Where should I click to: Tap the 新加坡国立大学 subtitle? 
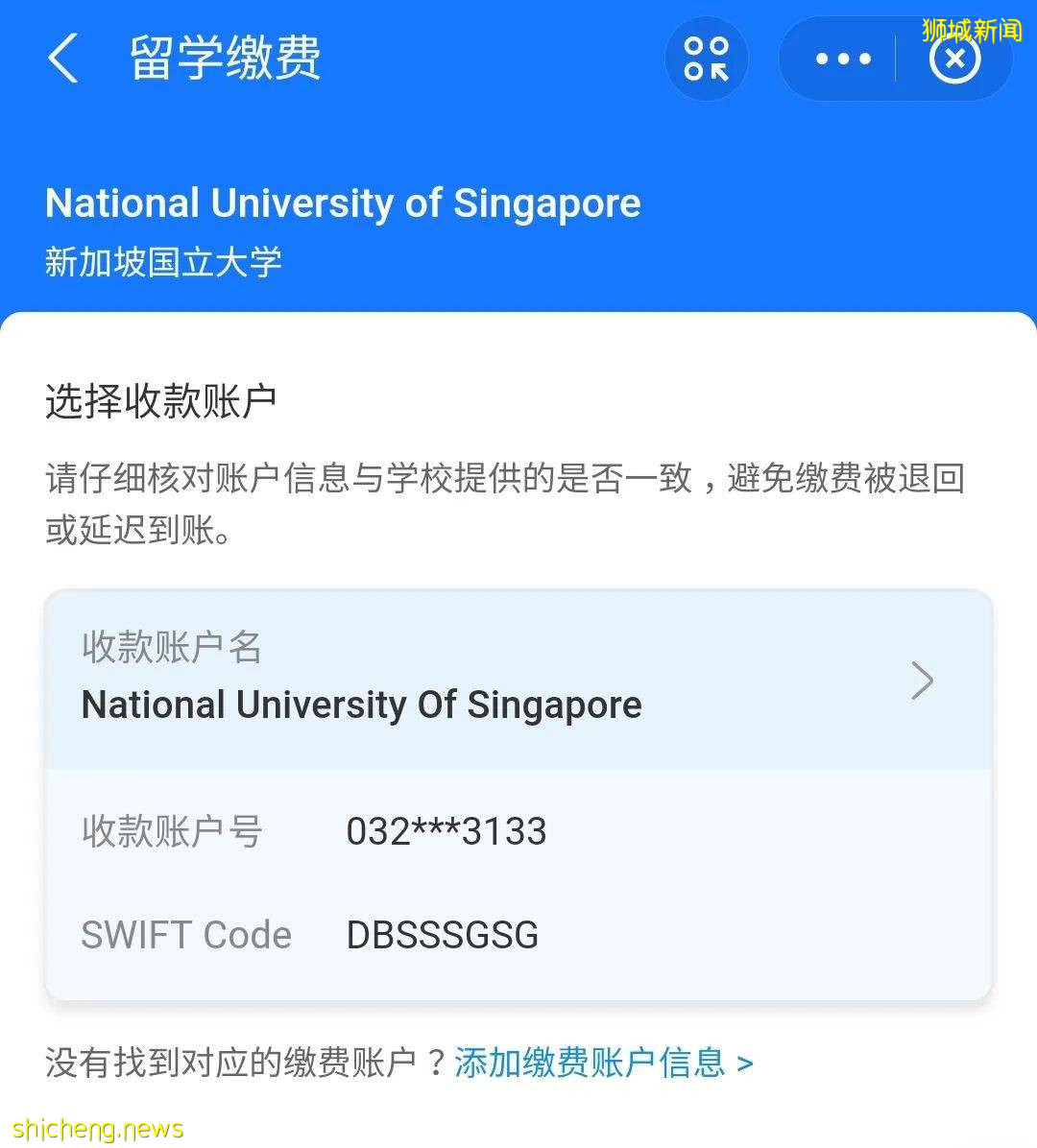pos(163,261)
